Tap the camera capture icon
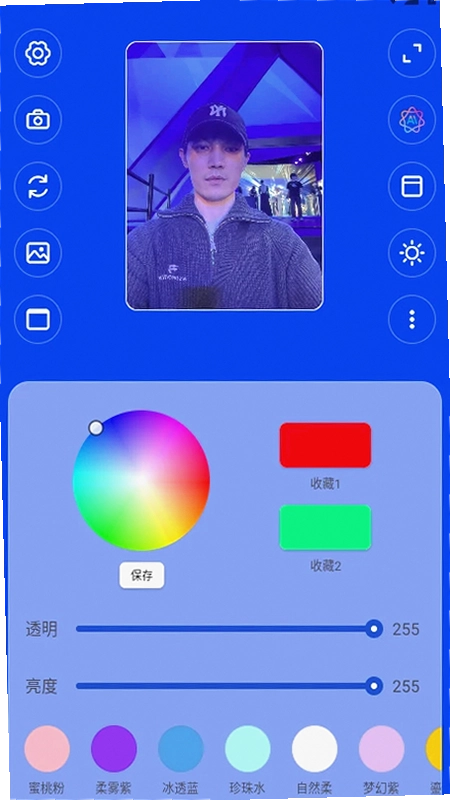This screenshot has width=450, height=800. point(38,120)
